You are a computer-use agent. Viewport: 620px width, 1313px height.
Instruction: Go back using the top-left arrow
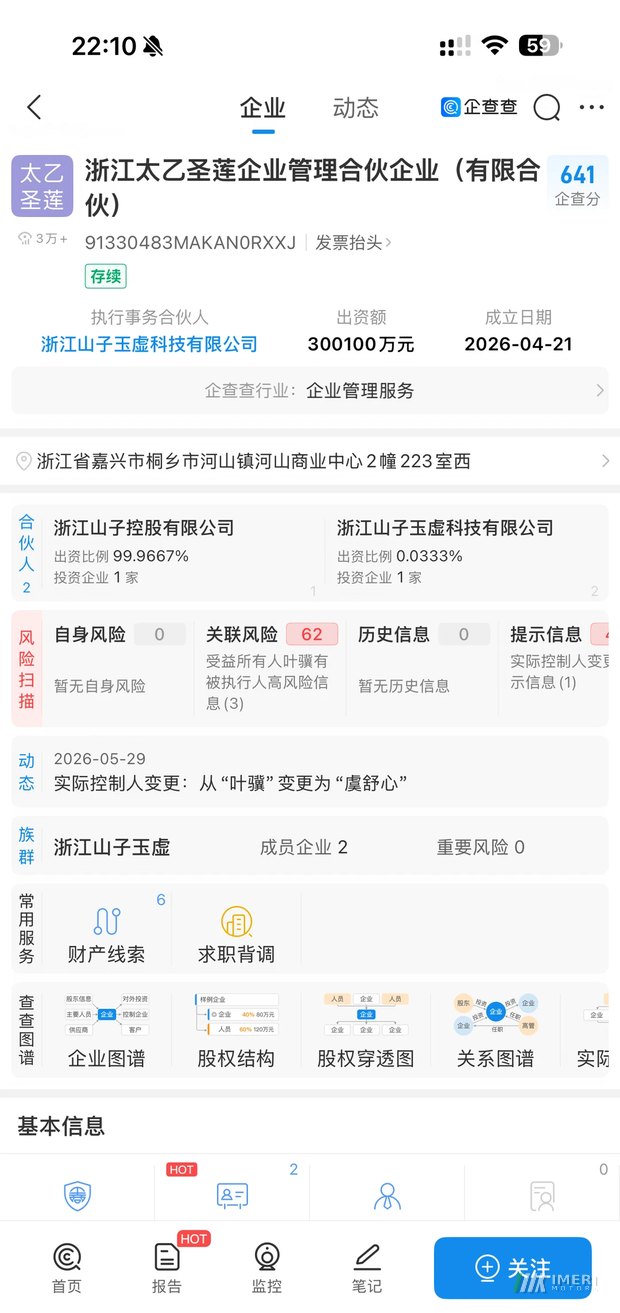34,108
